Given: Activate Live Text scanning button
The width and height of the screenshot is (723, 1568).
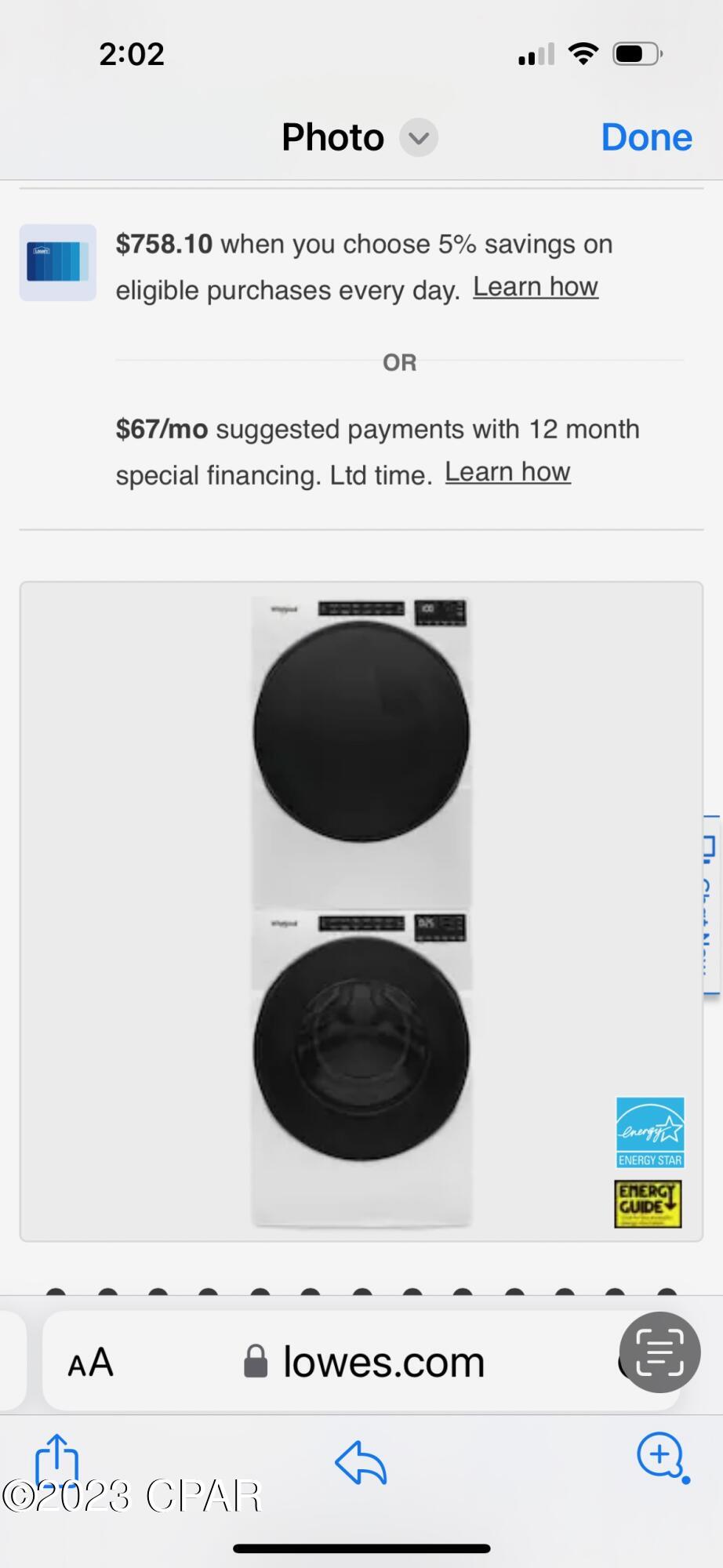Looking at the screenshot, I should click(659, 1352).
